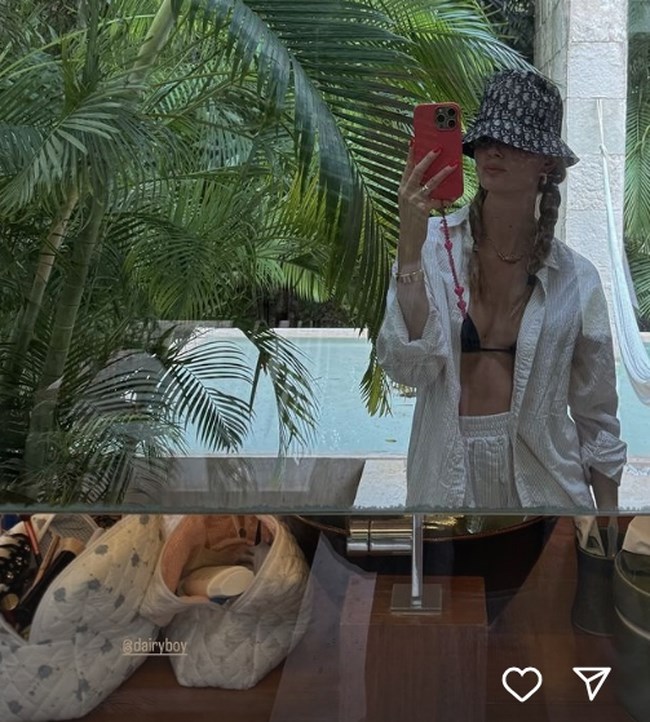Image resolution: width=650 pixels, height=722 pixels.
Task: Open the @dairyboy mention tag
Action: pos(154,647)
